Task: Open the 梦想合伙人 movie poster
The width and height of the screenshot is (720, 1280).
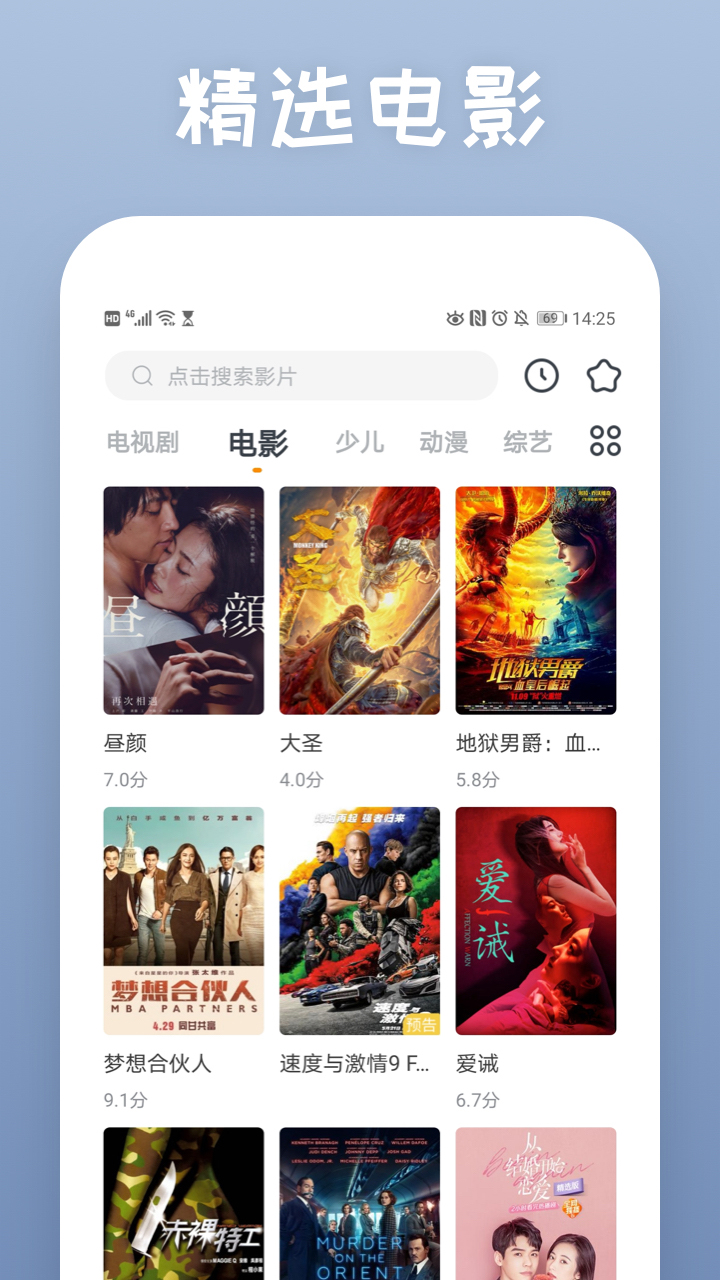Action: click(x=183, y=920)
